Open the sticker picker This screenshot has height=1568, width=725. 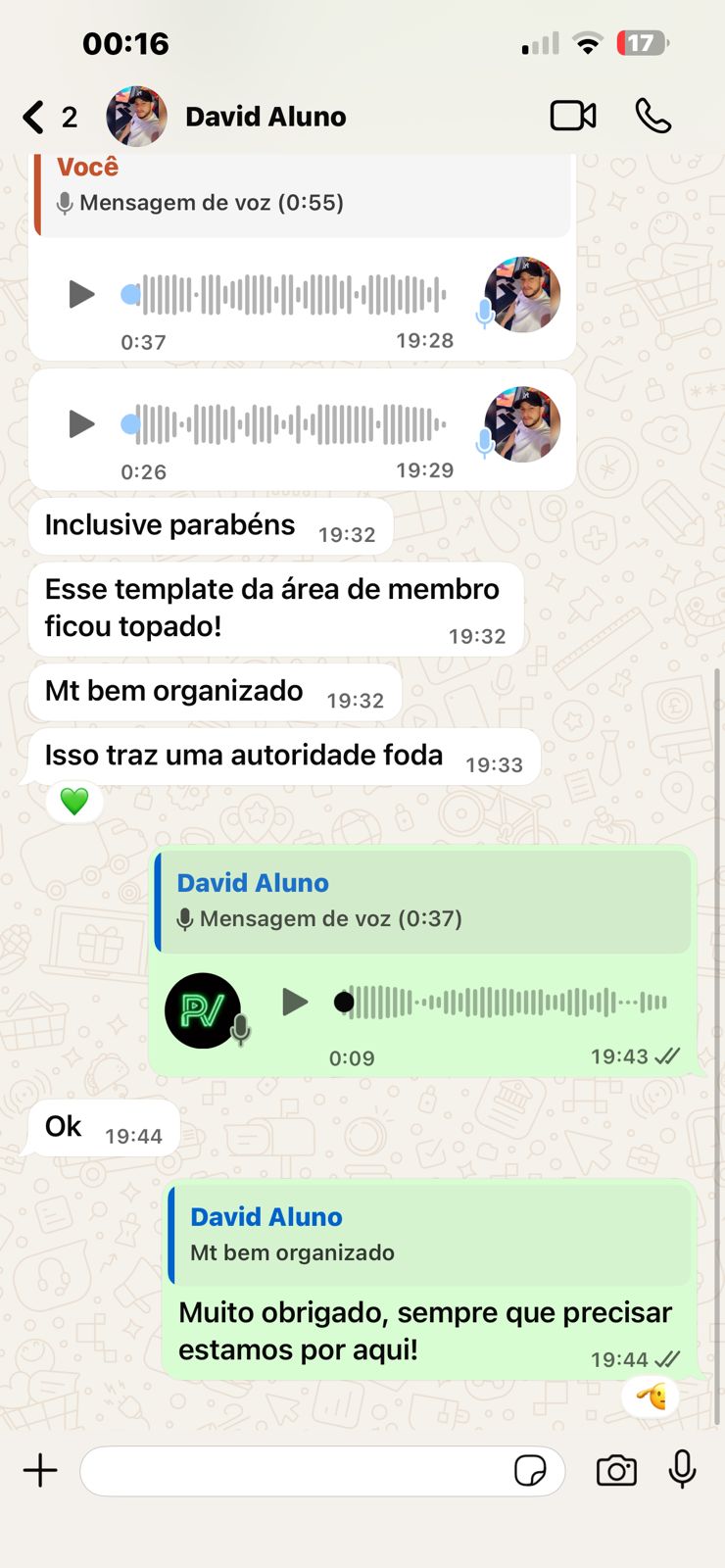pyautogui.click(x=530, y=1470)
